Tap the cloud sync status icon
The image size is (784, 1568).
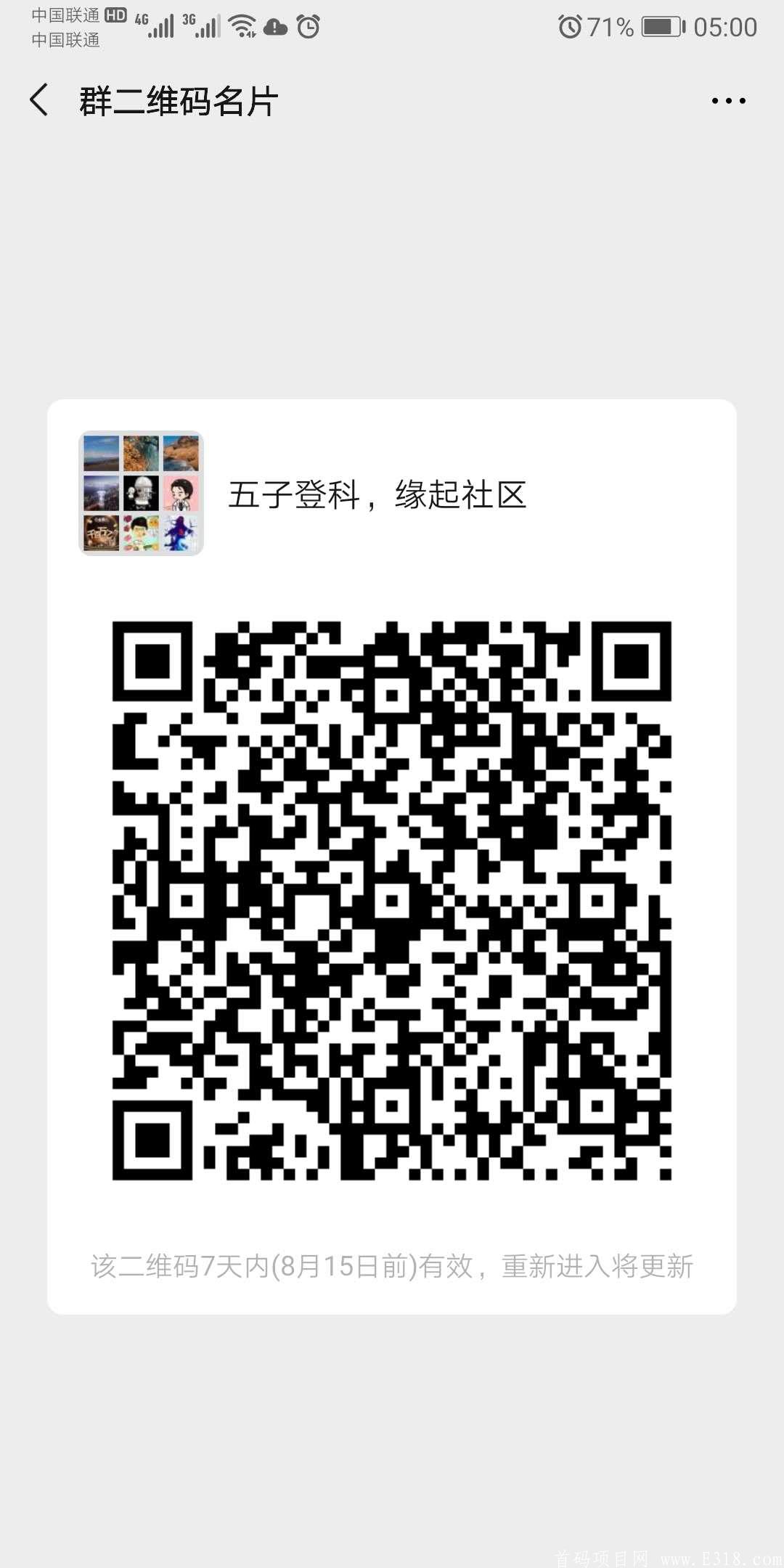273,28
